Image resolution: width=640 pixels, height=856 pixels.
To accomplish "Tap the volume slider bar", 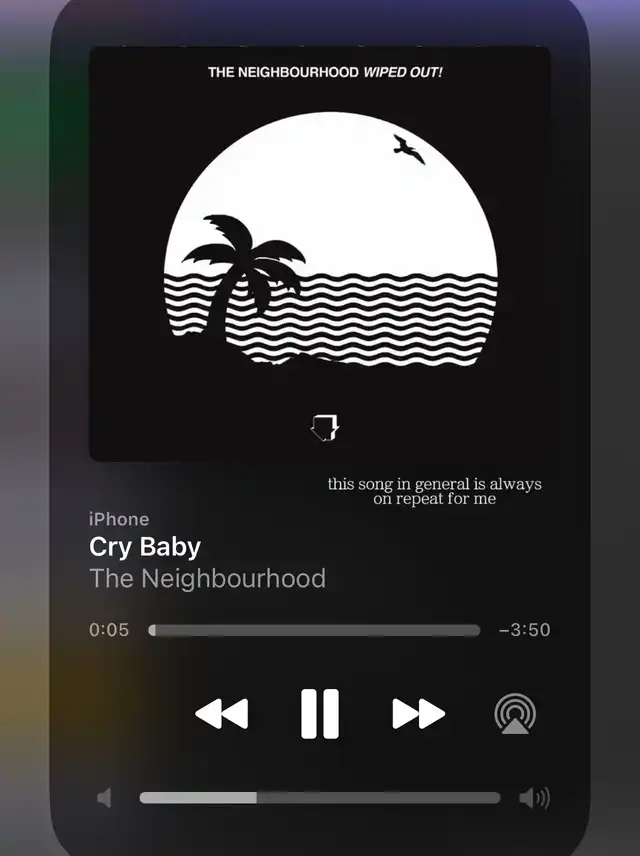I will tap(320, 798).
